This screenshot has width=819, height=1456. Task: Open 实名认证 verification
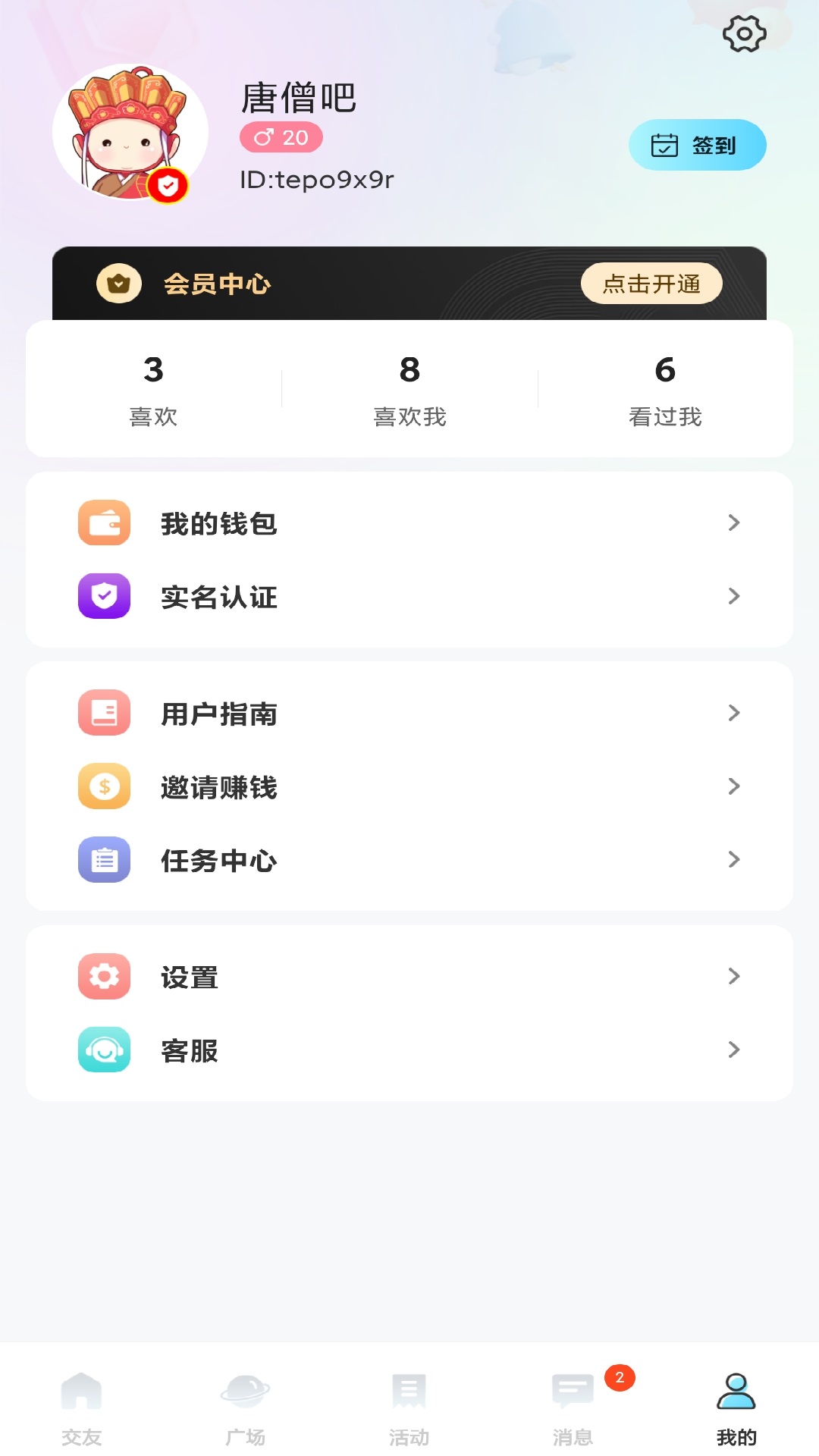[x=409, y=597]
